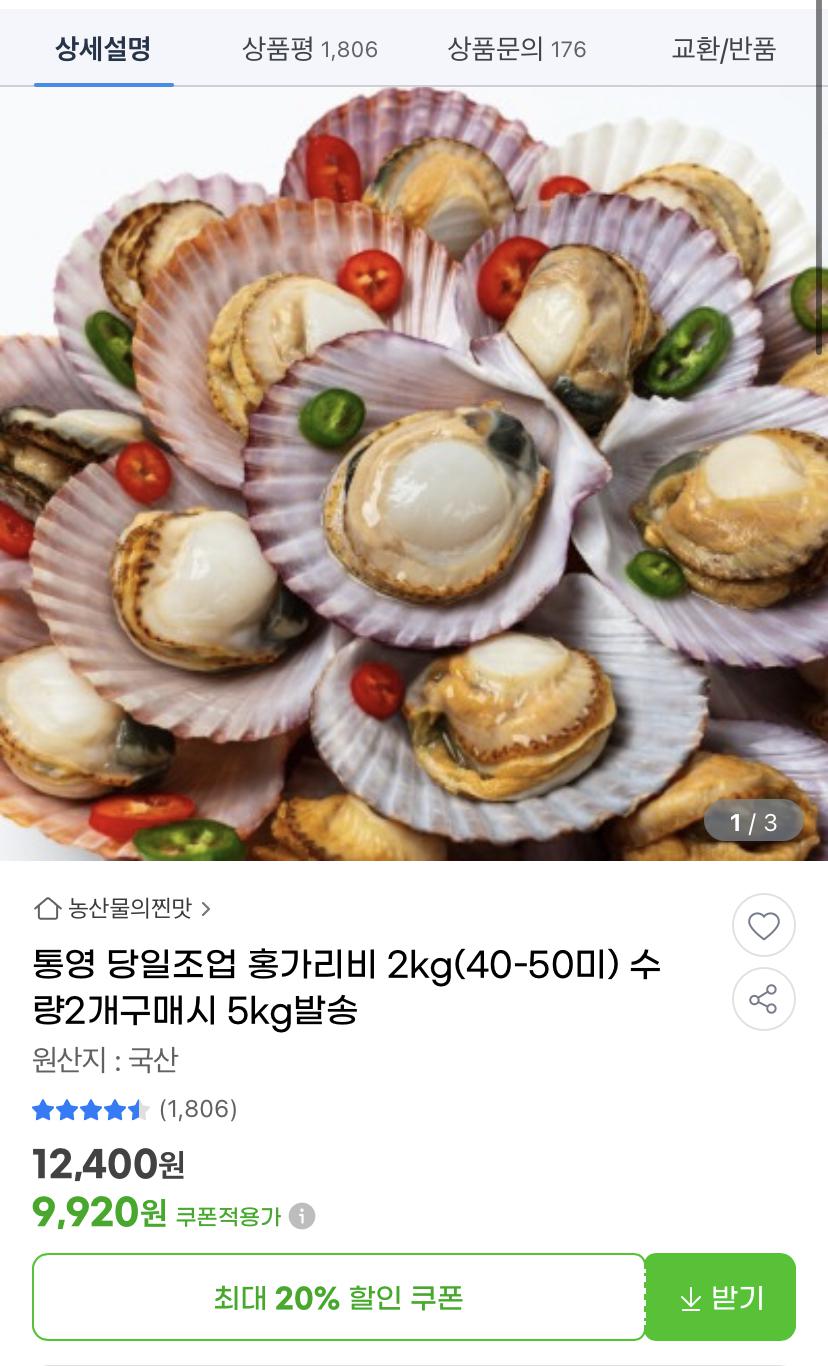Add product to wishlist with heart icon
This screenshot has height=1366, width=828.
[x=763, y=926]
